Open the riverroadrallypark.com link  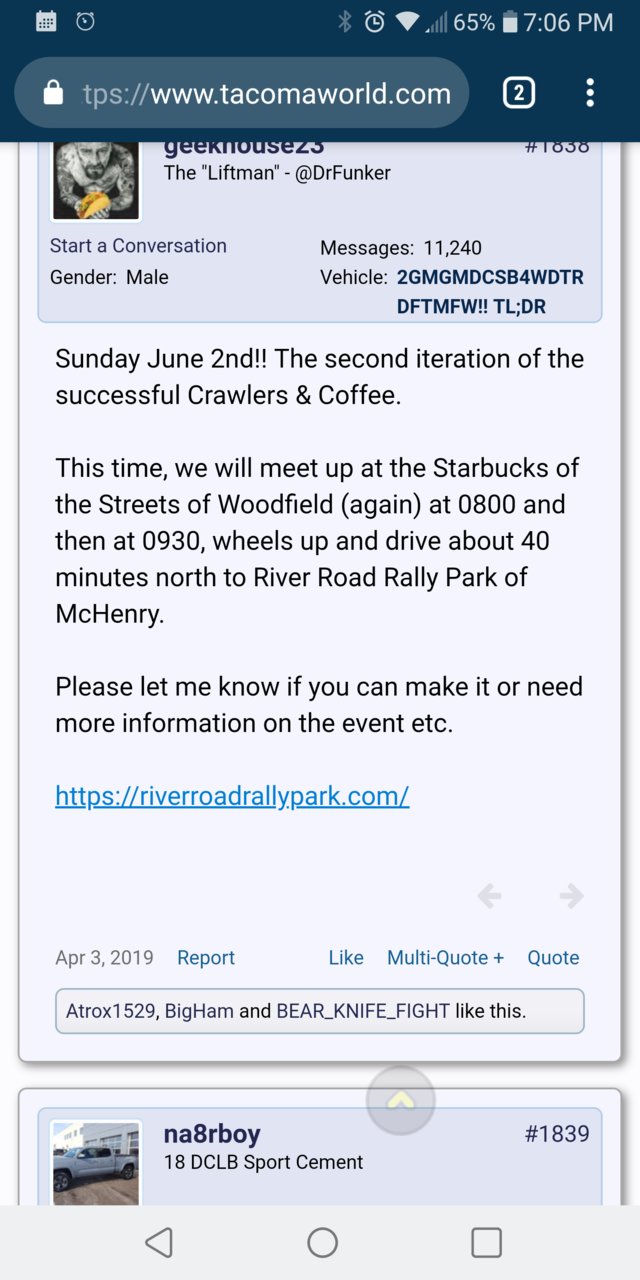[x=232, y=796]
